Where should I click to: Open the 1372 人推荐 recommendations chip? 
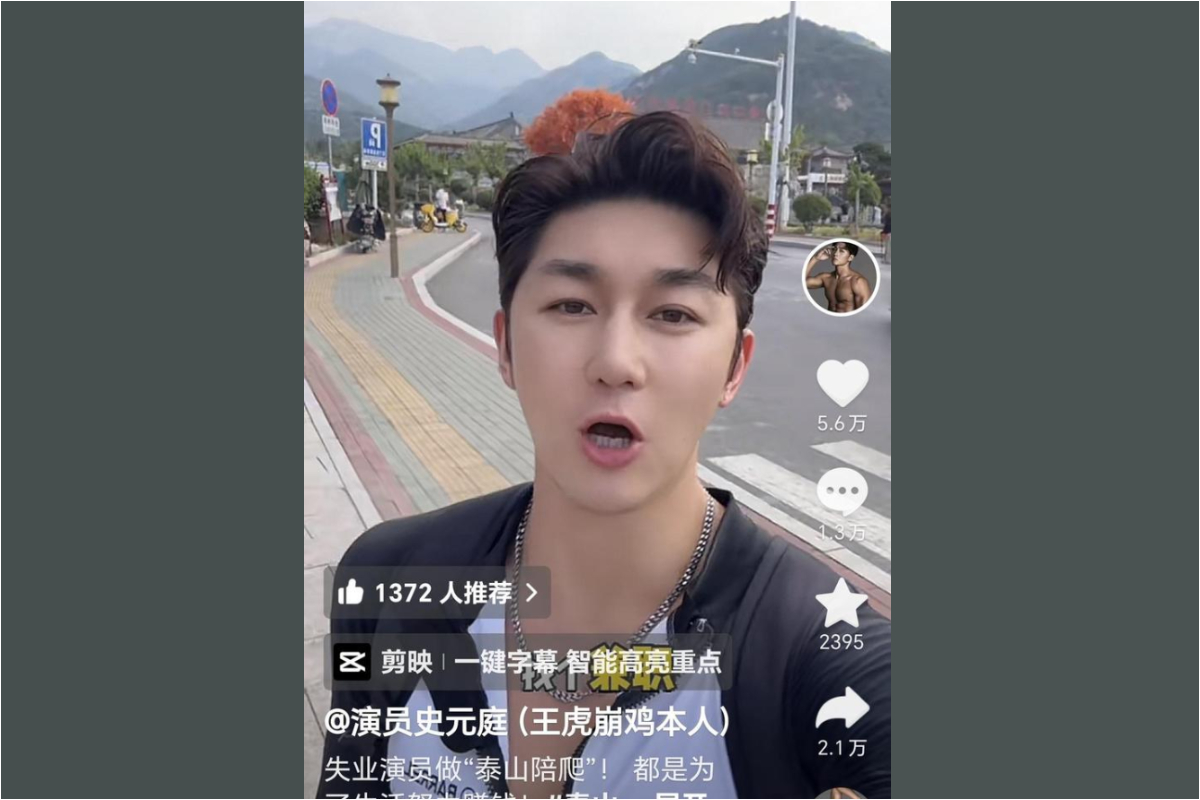437,593
